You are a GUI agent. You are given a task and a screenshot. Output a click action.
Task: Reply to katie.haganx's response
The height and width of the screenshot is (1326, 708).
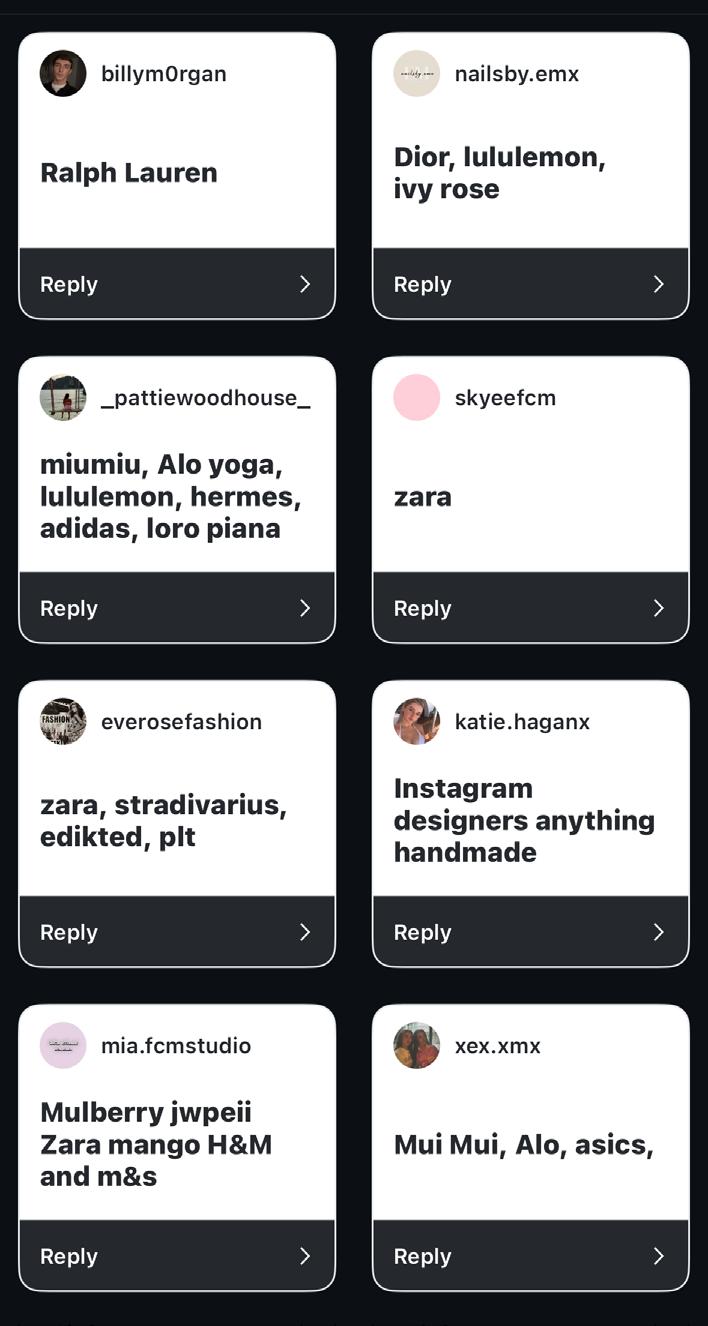(530, 932)
